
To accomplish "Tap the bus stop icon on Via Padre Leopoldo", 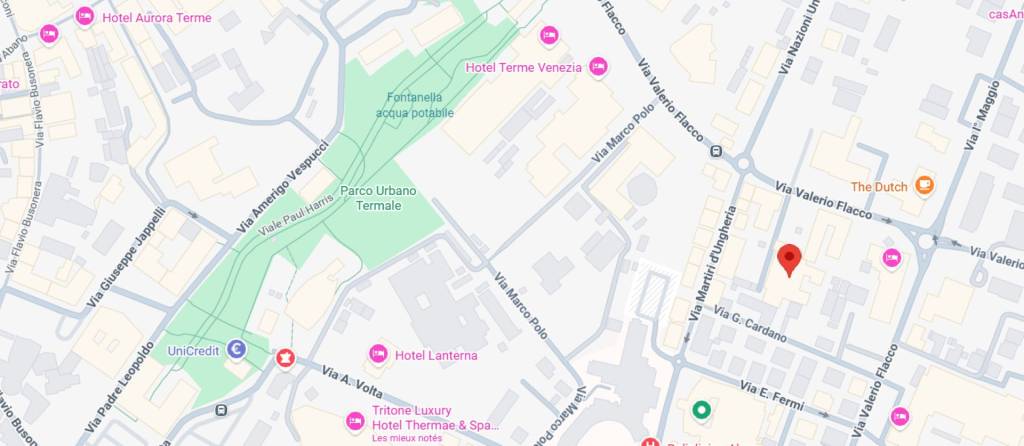I will [221, 409].
